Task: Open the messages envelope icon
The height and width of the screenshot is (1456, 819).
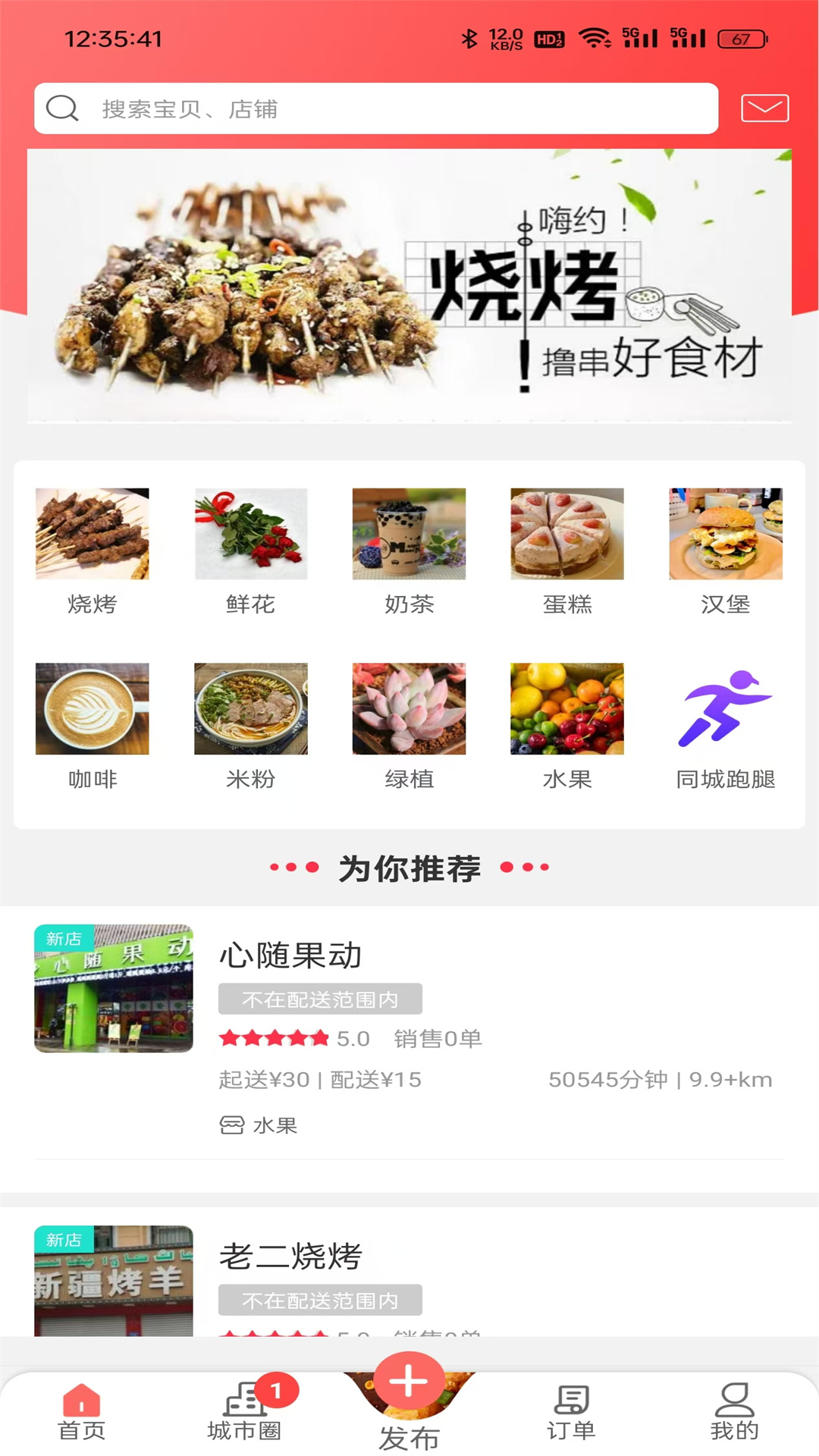Action: coord(766,108)
